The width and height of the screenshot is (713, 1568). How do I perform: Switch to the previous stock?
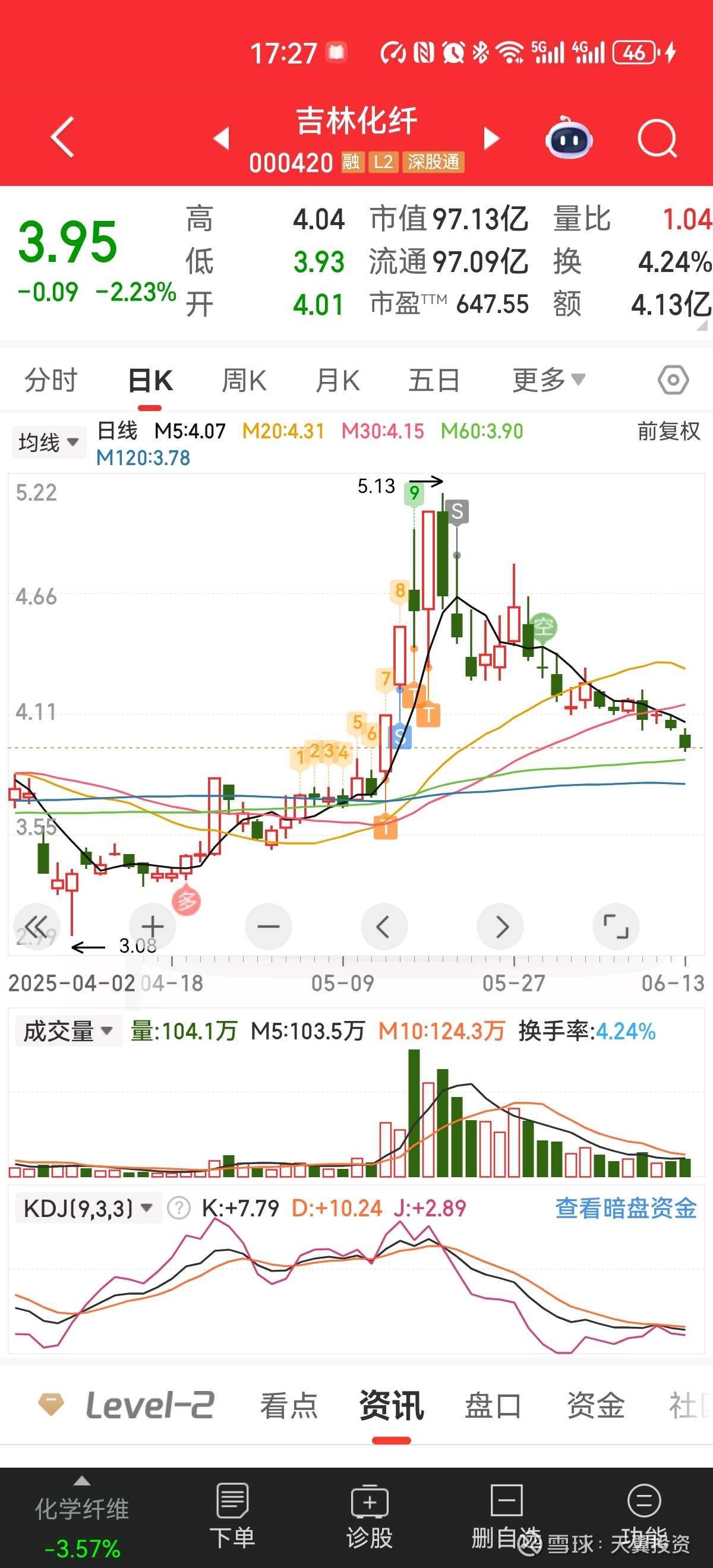[222, 138]
